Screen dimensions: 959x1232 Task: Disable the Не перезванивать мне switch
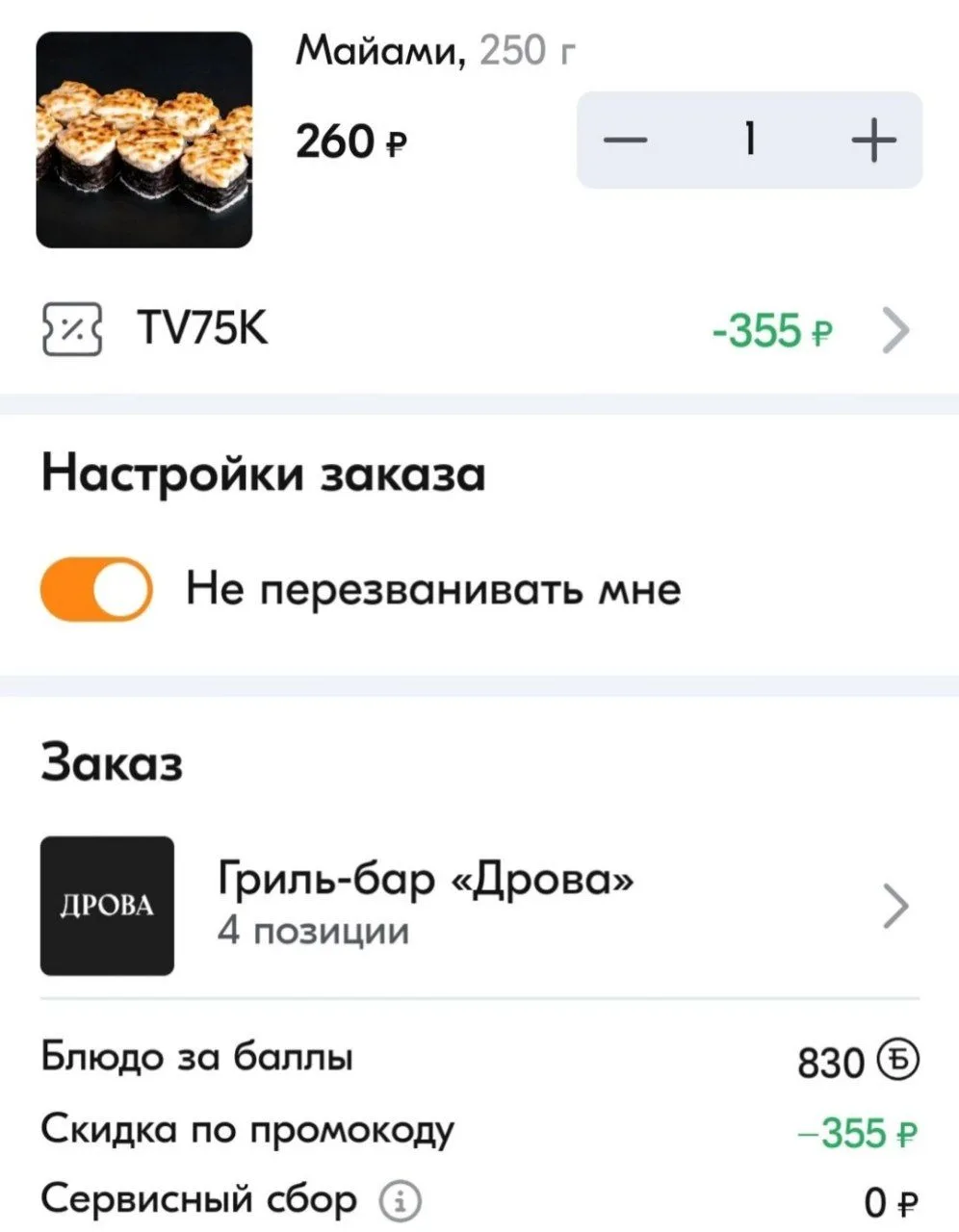tap(96, 588)
